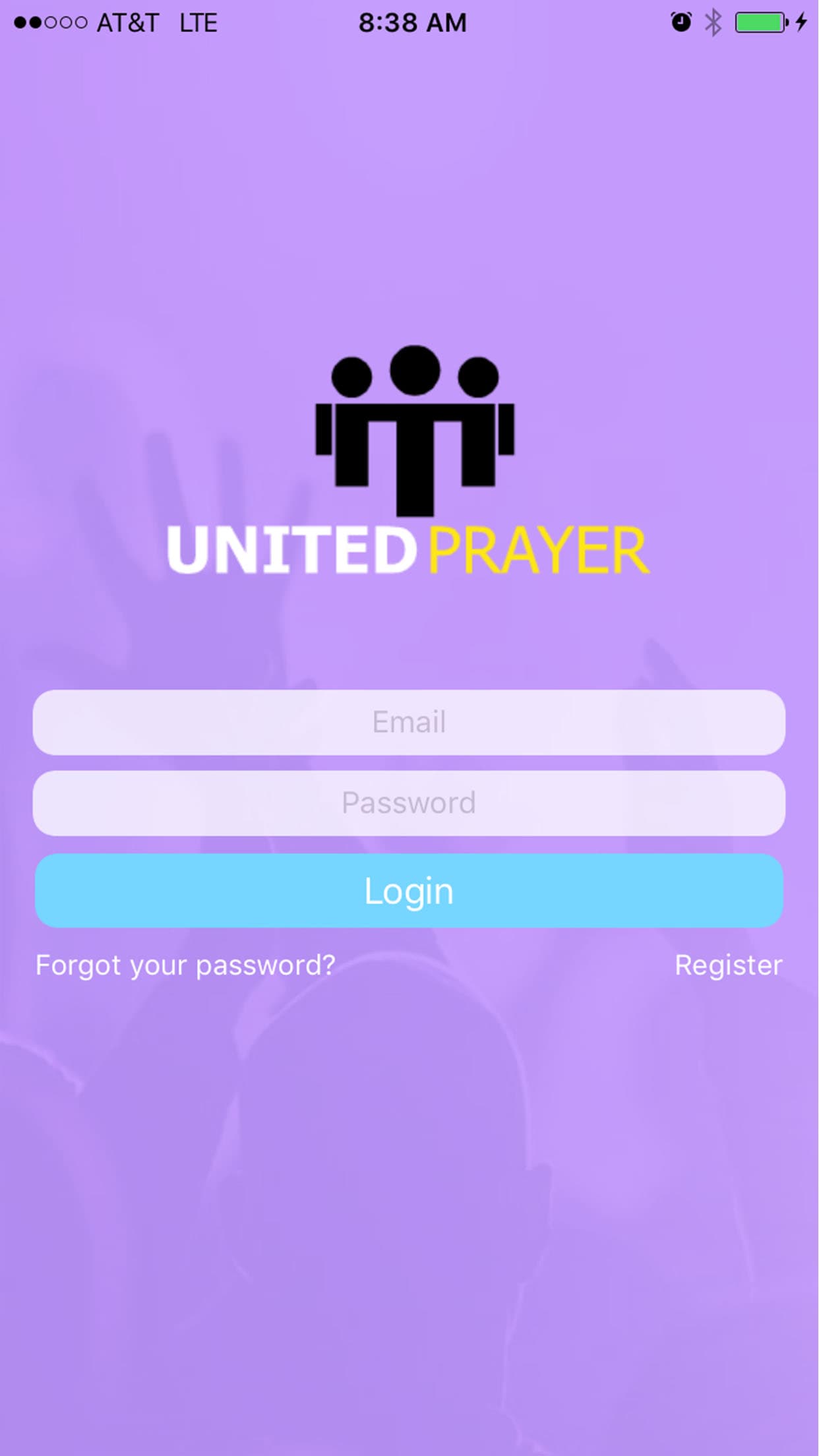Click the Email placeholder text
The image size is (819, 1456).
click(409, 722)
